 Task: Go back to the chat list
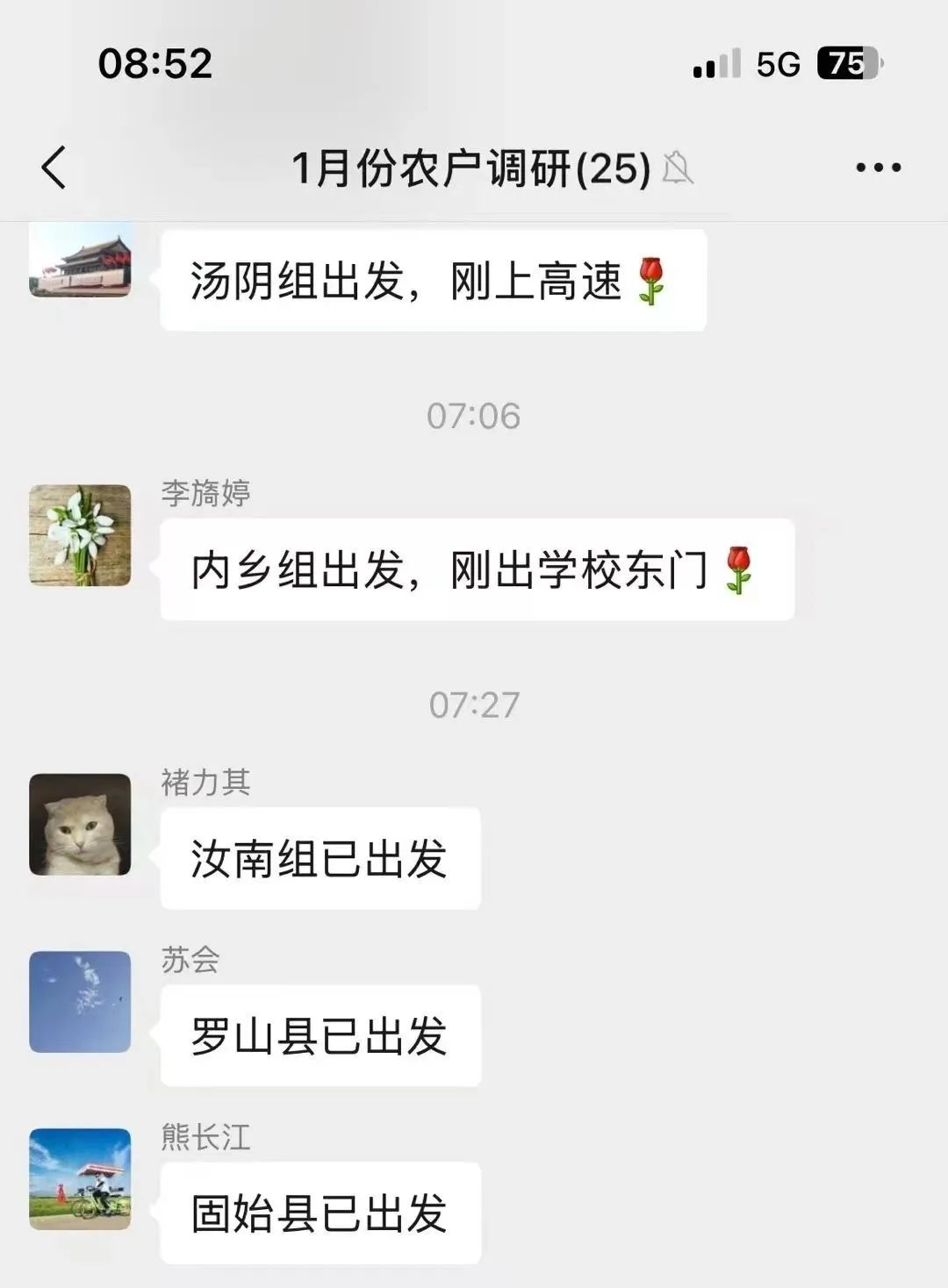[54, 168]
